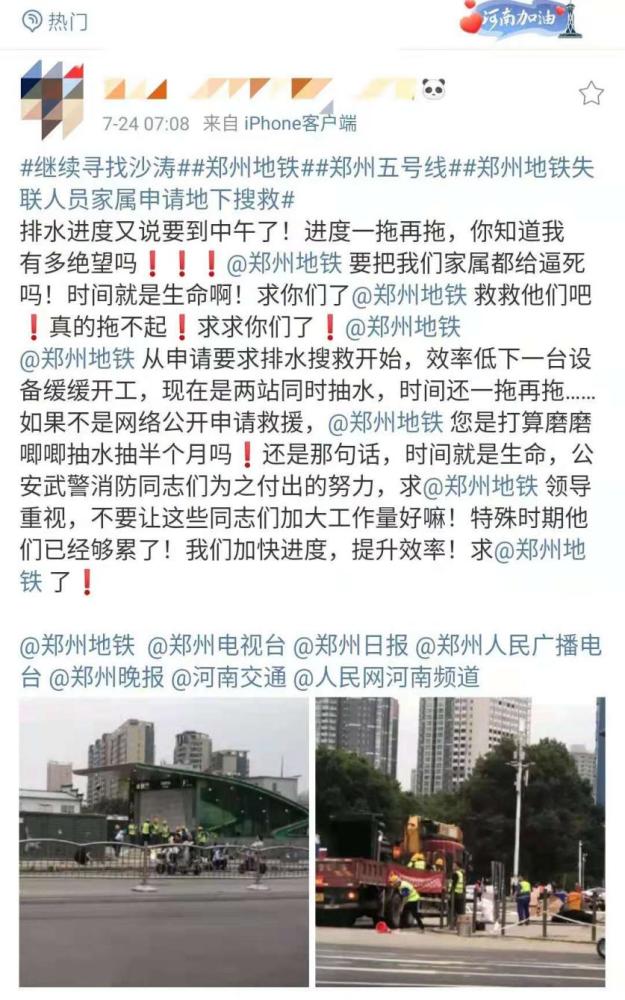625x1000 pixels.
Task: View the photo of the green subway entrance
Action: pyautogui.click(x=164, y=842)
